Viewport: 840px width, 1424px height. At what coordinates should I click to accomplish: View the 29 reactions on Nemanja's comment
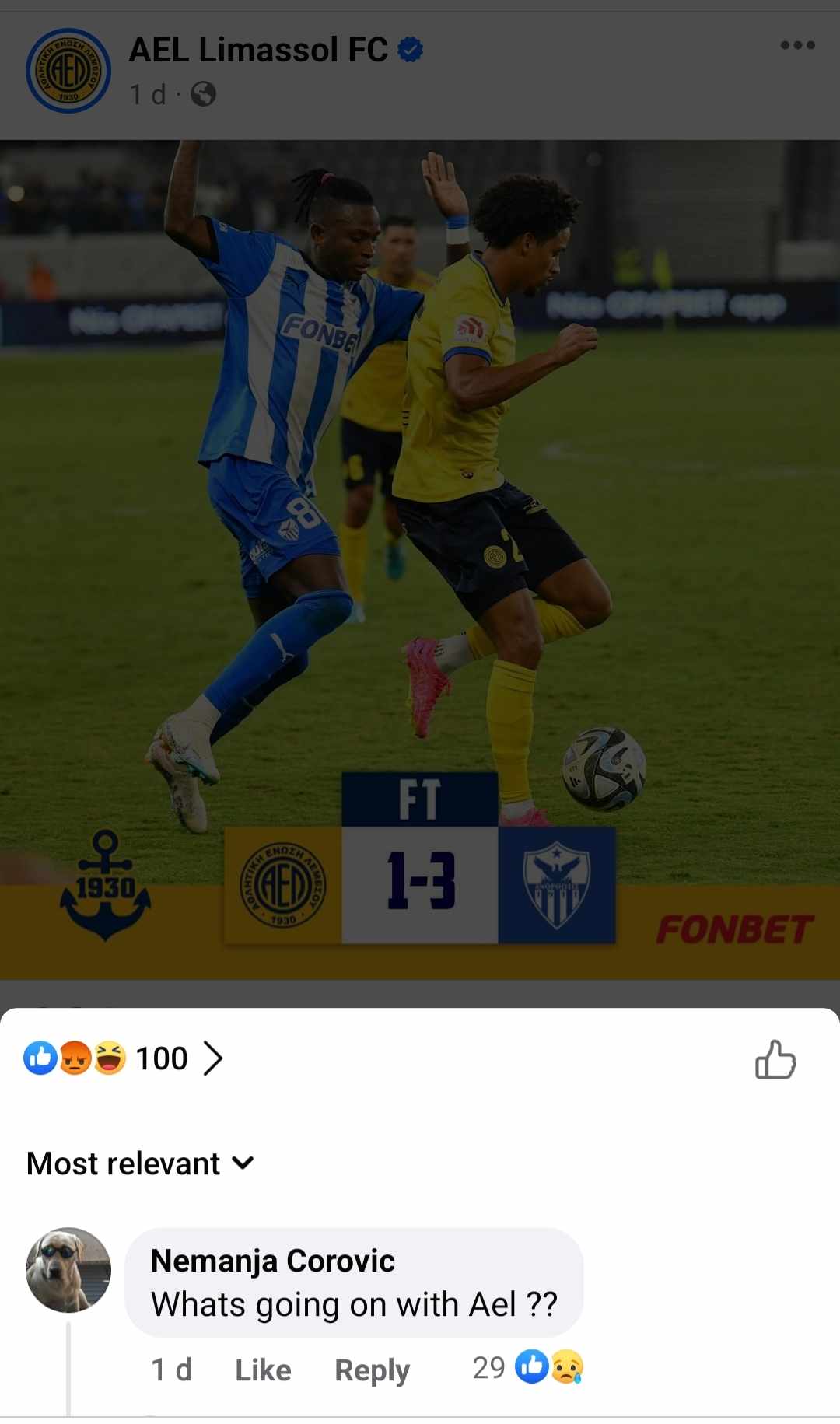click(x=527, y=1367)
